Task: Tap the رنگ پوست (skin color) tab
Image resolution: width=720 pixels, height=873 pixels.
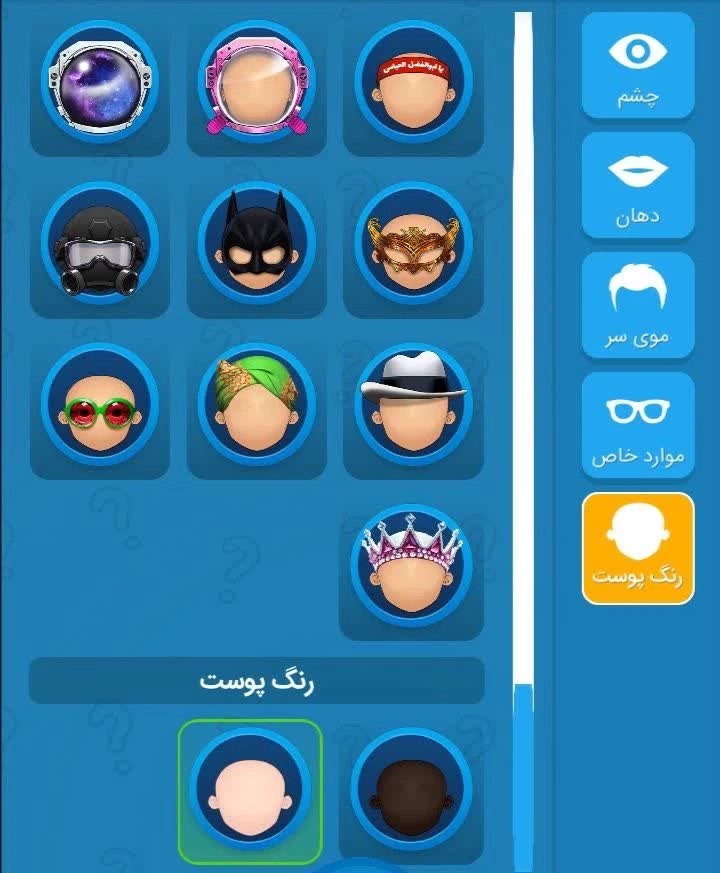Action: point(637,547)
